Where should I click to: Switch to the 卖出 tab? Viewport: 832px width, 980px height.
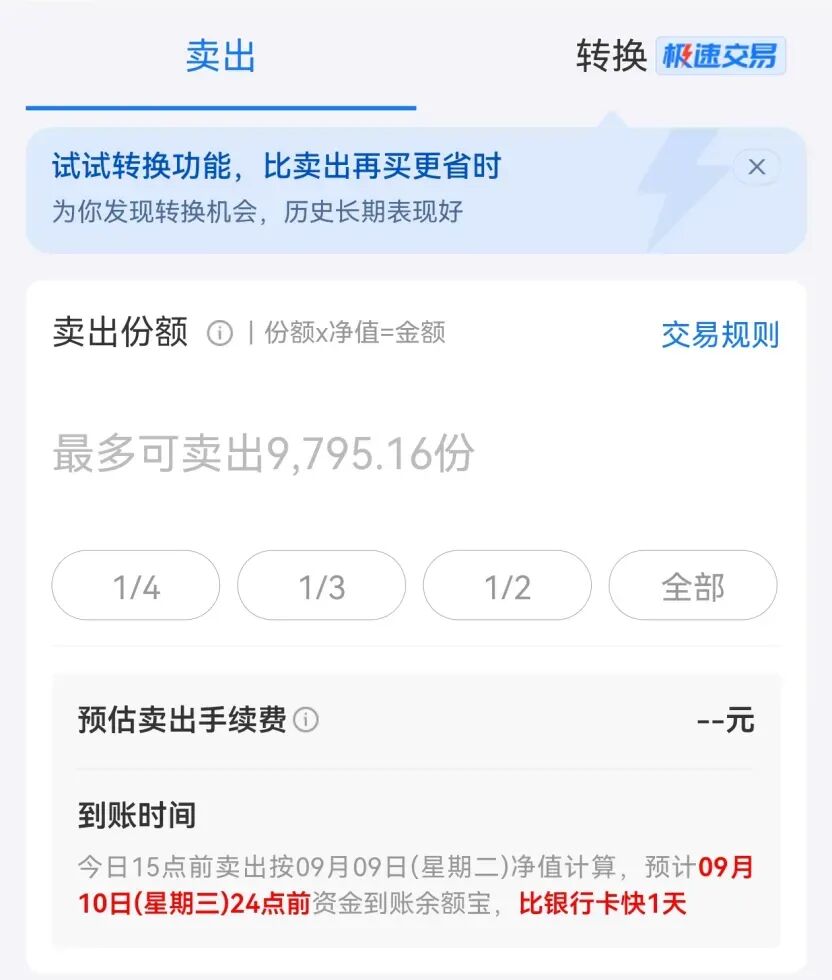coord(220,56)
